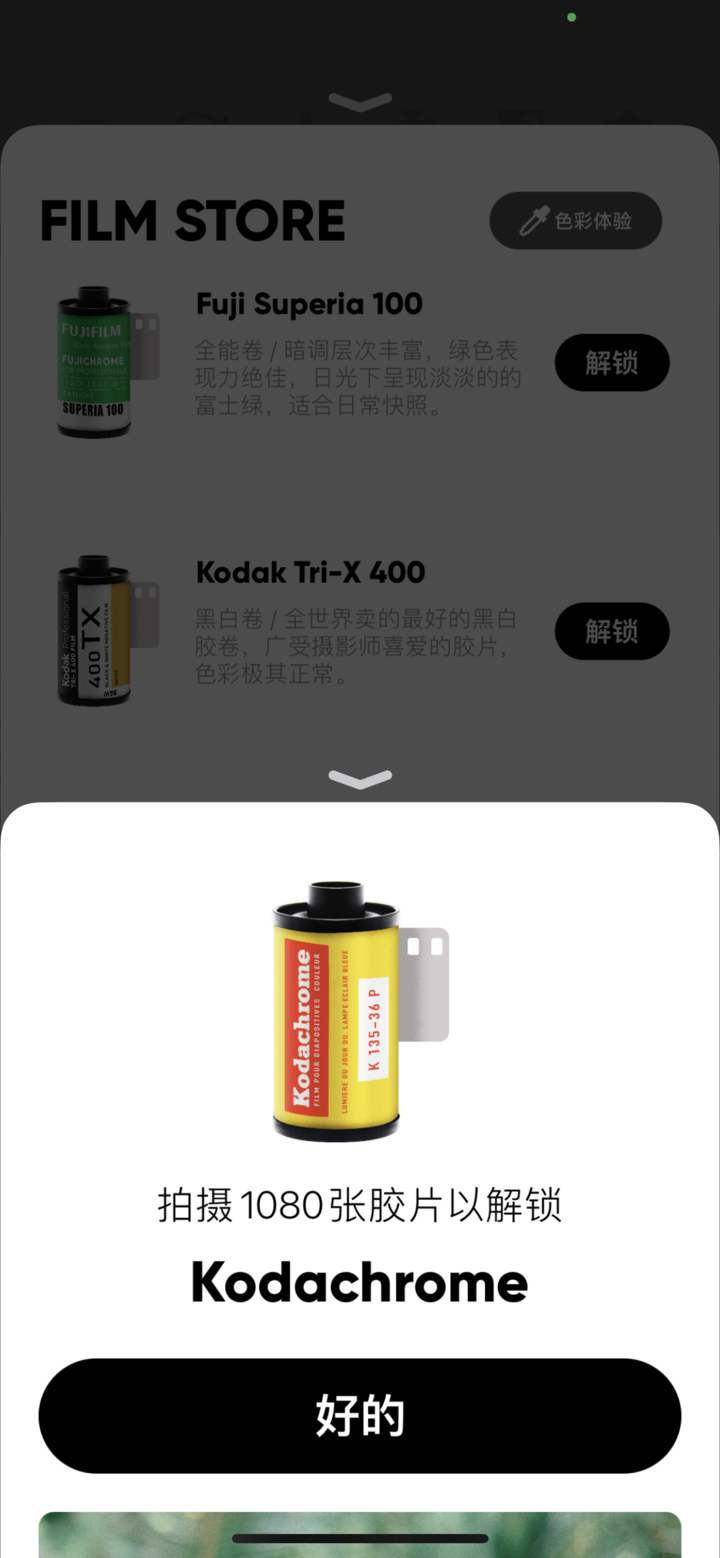Collapse the Kodachrome sheet using its chevron
Screen dimensions: 720x1558
coord(360,779)
